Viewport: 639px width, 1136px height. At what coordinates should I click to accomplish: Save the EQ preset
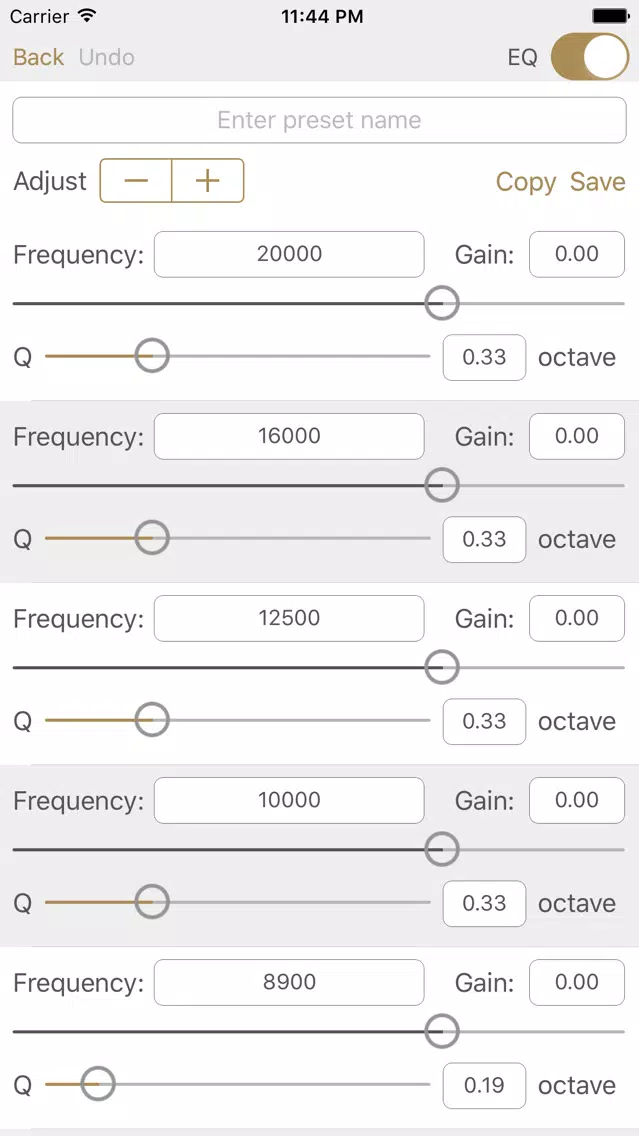click(x=598, y=182)
